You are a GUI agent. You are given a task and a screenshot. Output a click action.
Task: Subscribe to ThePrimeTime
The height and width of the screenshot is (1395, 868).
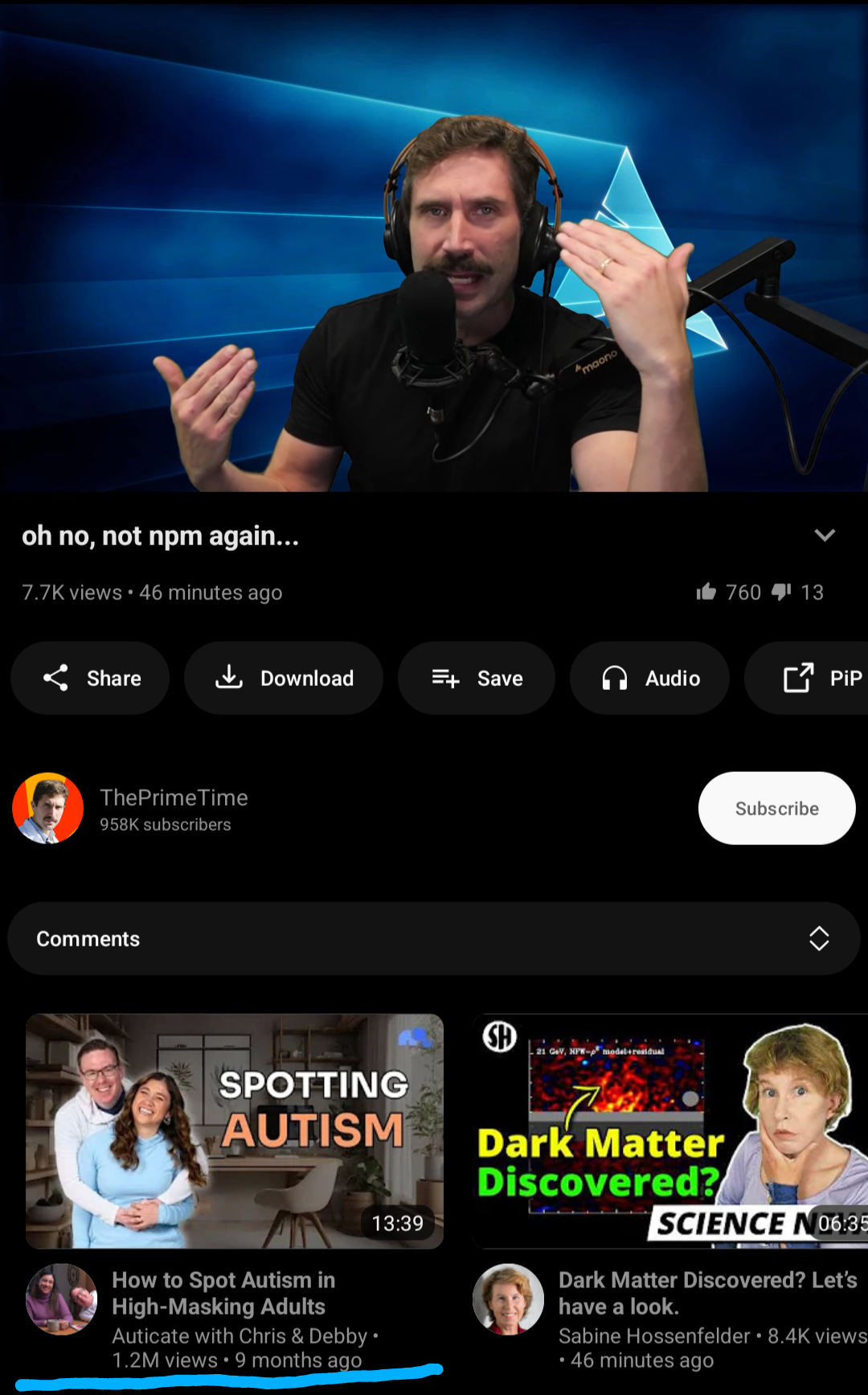coord(776,808)
